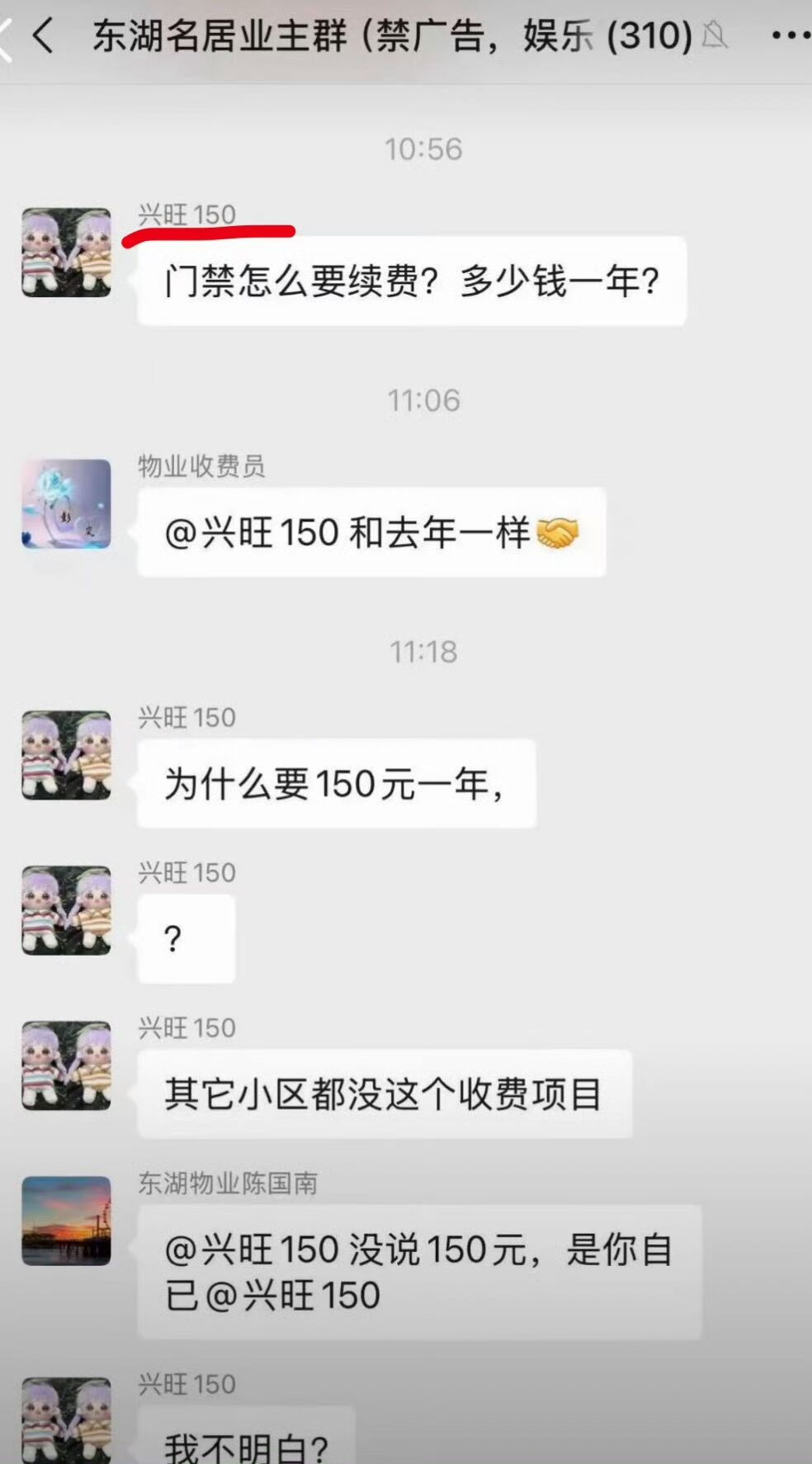Tap 兴旺150's avatar beside 门禁怎么要续费 message
The height and width of the screenshot is (1464, 812).
[66, 253]
